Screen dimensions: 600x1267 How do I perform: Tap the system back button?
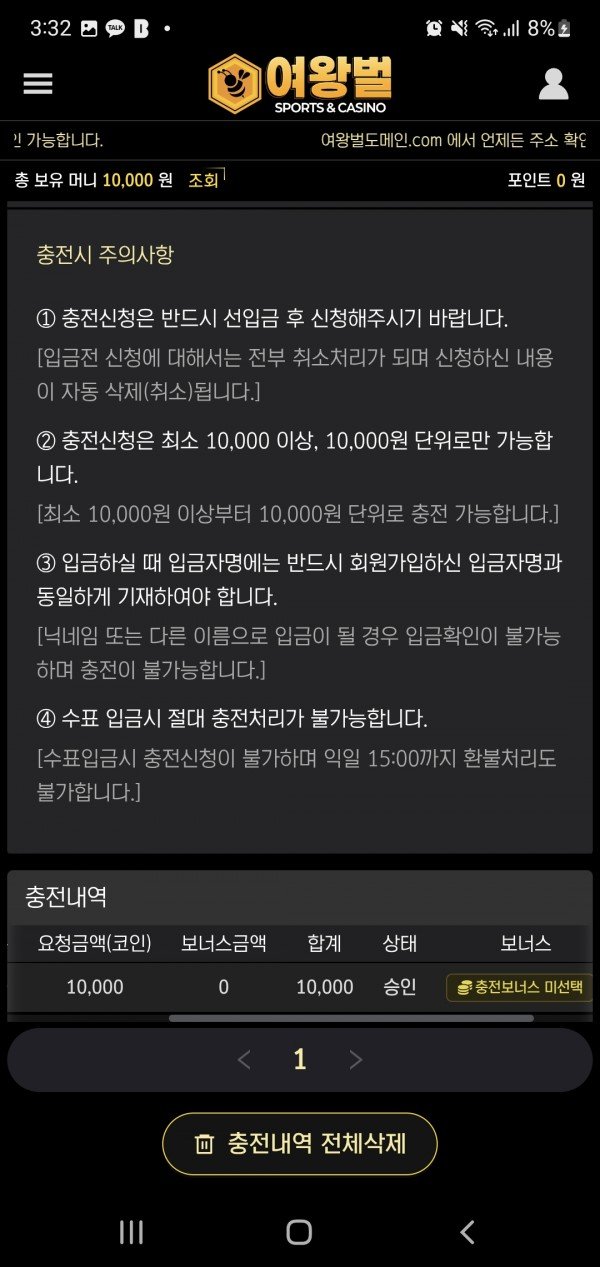pos(467,1232)
